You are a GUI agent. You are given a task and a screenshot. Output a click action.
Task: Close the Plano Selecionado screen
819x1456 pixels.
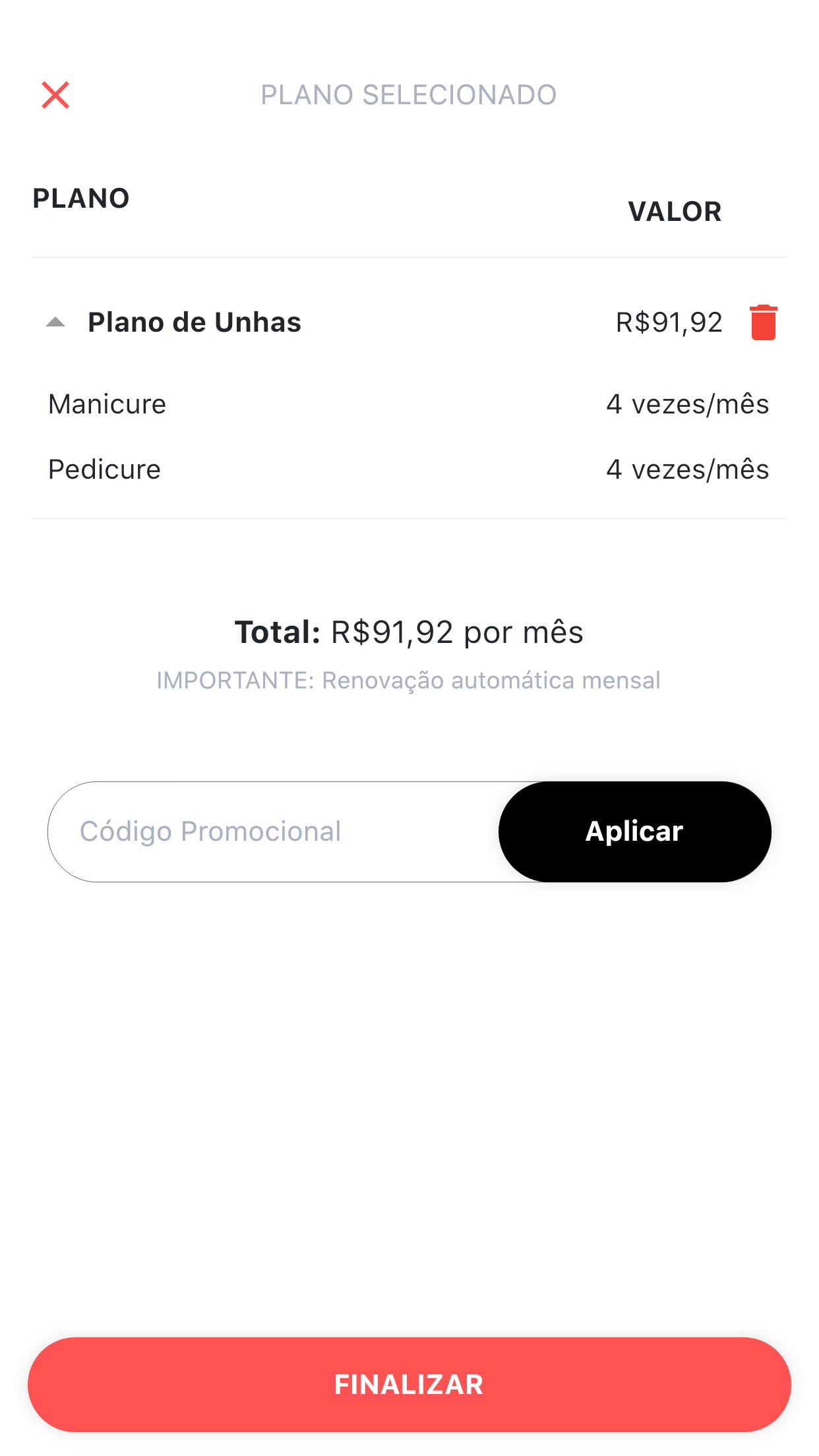pos(55,95)
